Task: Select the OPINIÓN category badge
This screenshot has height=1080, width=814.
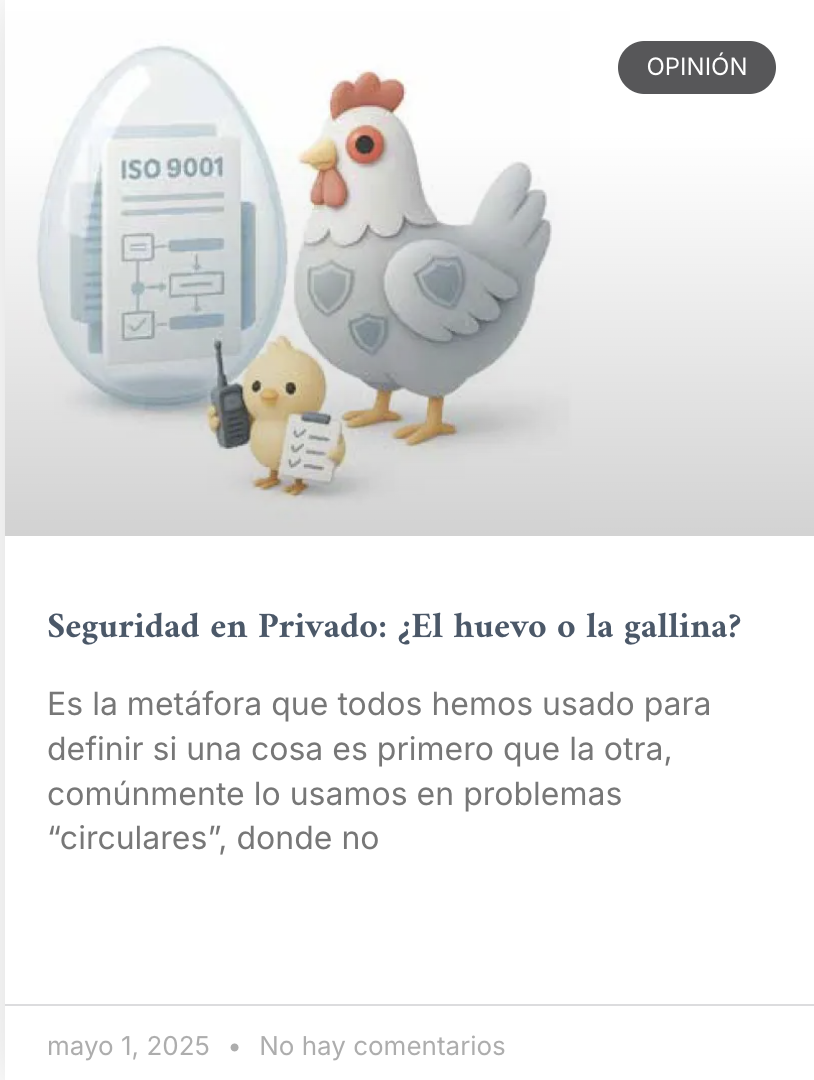Action: pyautogui.click(x=696, y=67)
